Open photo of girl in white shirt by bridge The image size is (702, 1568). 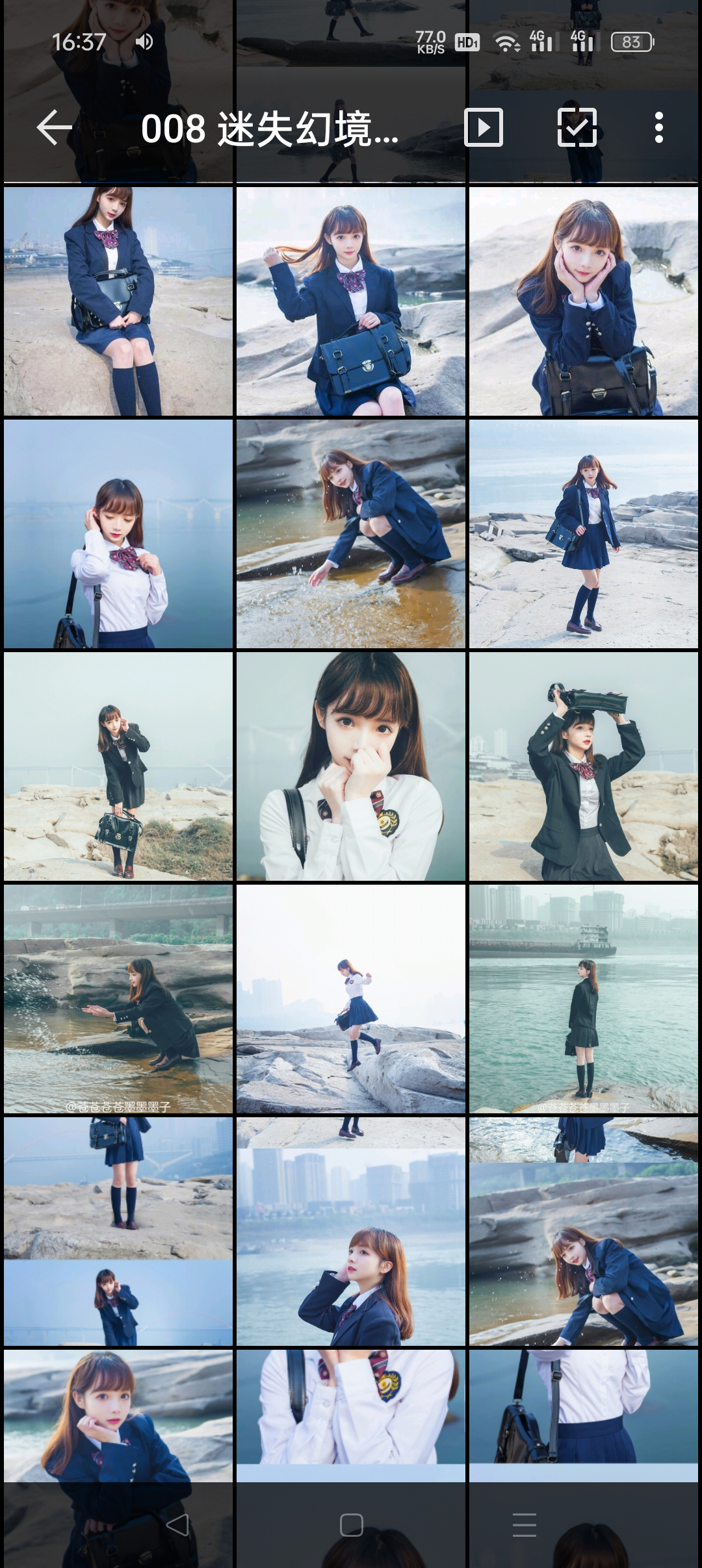point(118,534)
